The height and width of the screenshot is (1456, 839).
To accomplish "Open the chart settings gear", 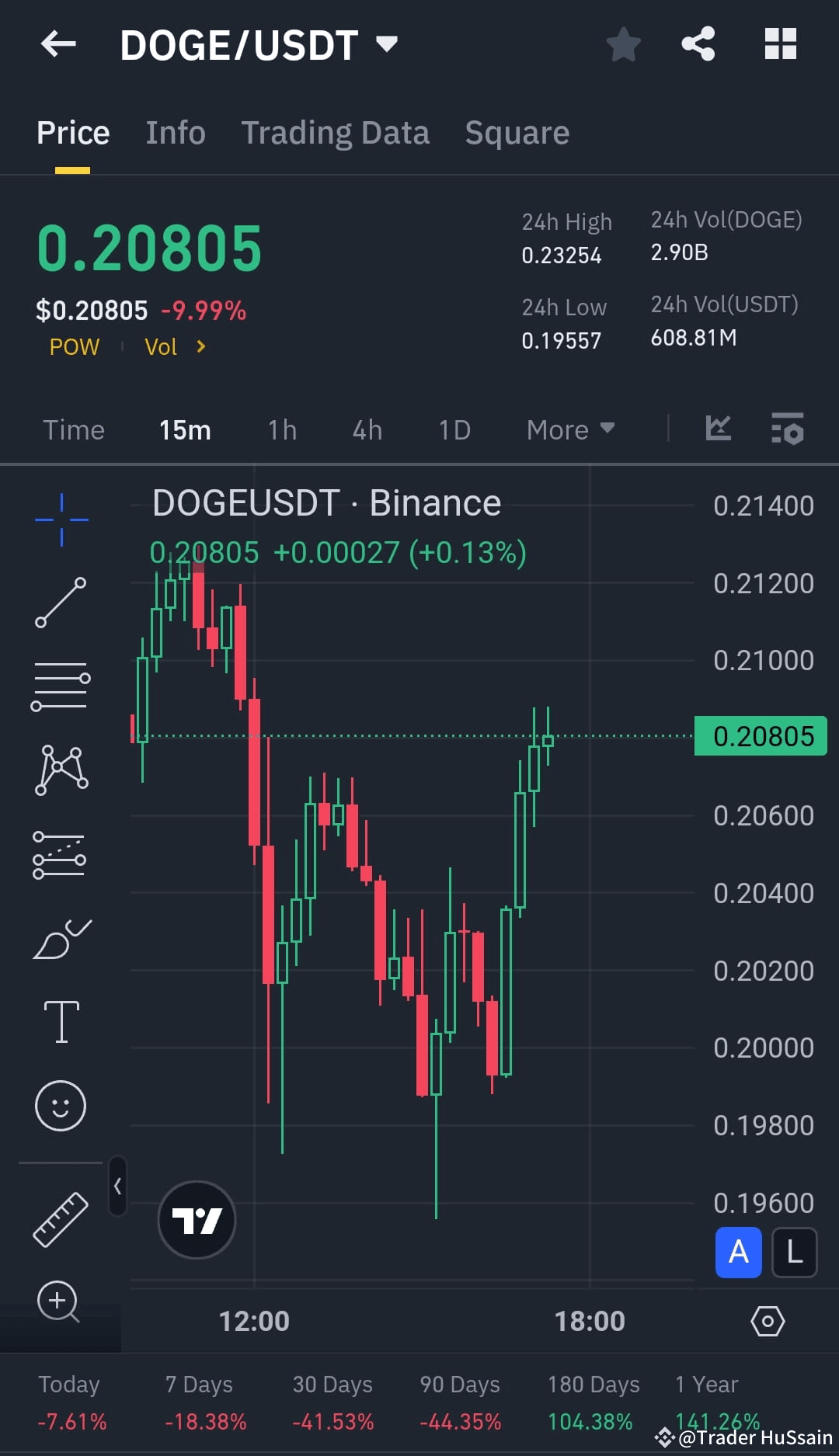I will (768, 1320).
